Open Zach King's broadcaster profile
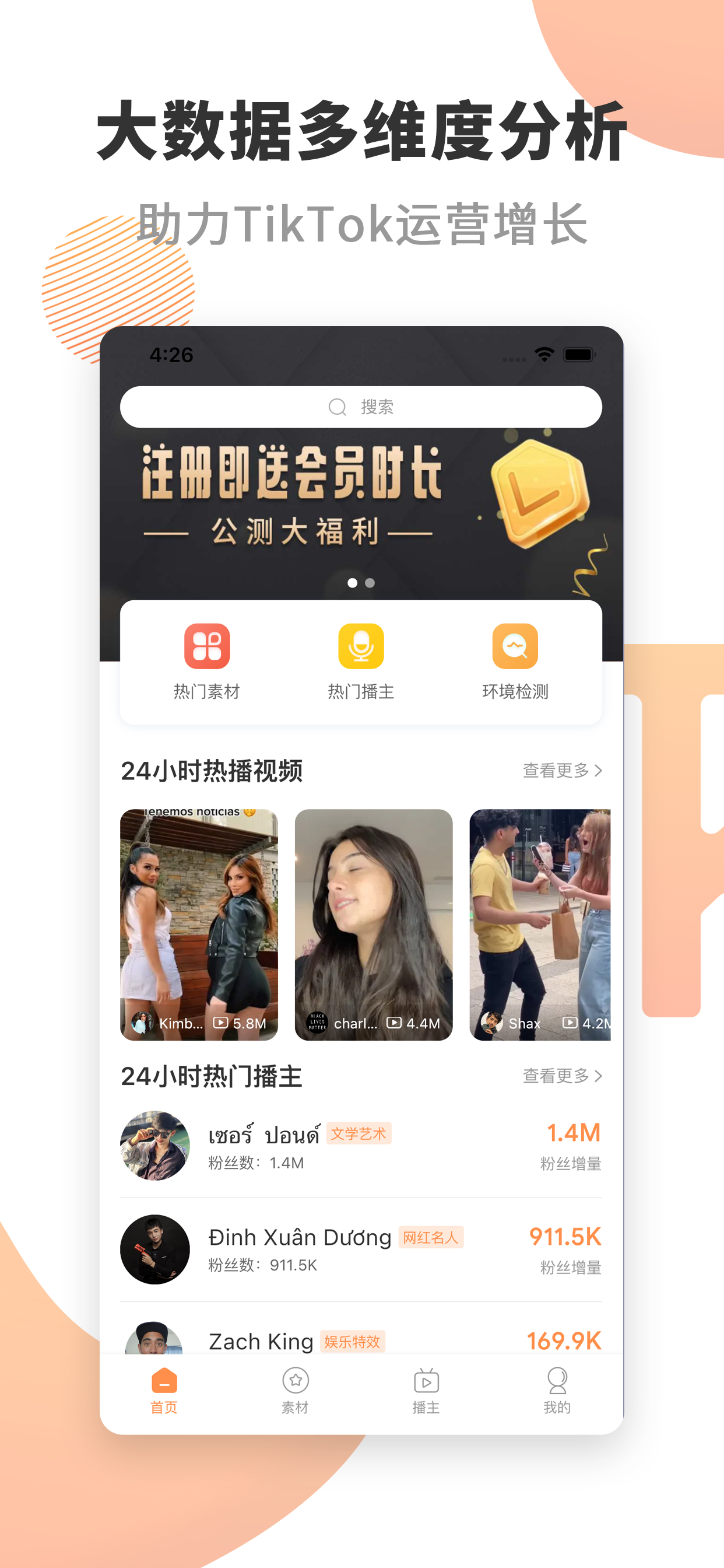Screen dimensions: 724x1568 click(x=260, y=1341)
